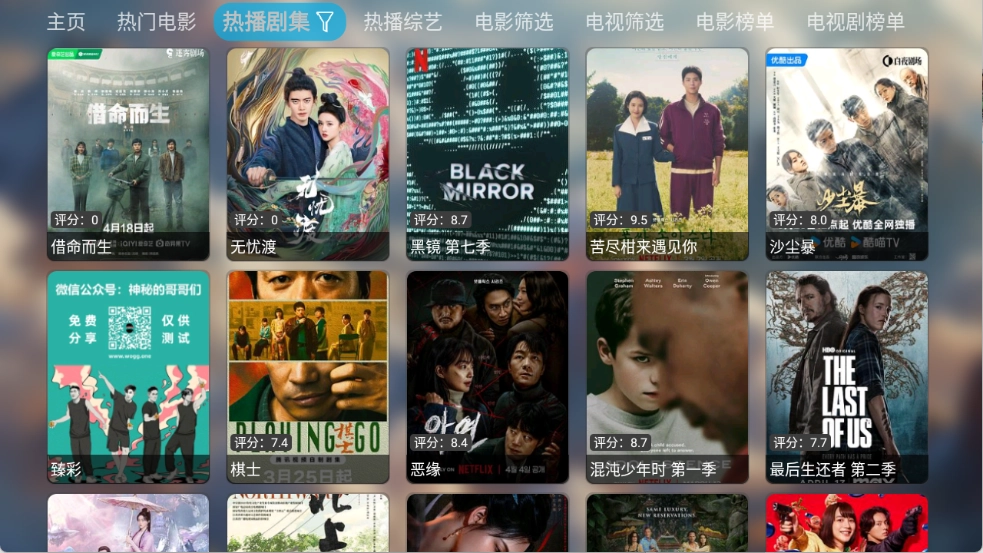Open 黑镜 第七季 details
The height and width of the screenshot is (553, 983).
click(x=487, y=154)
